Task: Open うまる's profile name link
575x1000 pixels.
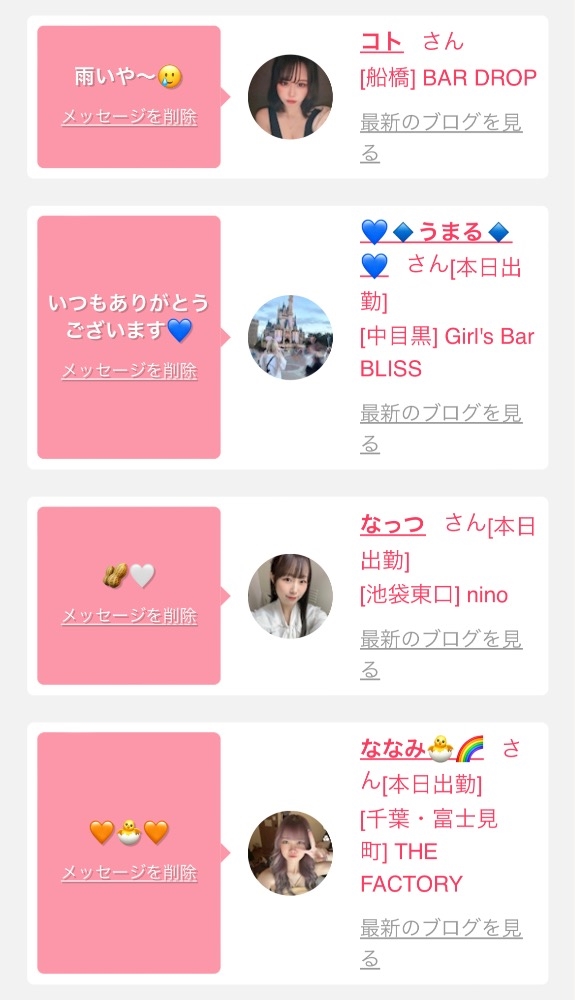Action: 436,248
